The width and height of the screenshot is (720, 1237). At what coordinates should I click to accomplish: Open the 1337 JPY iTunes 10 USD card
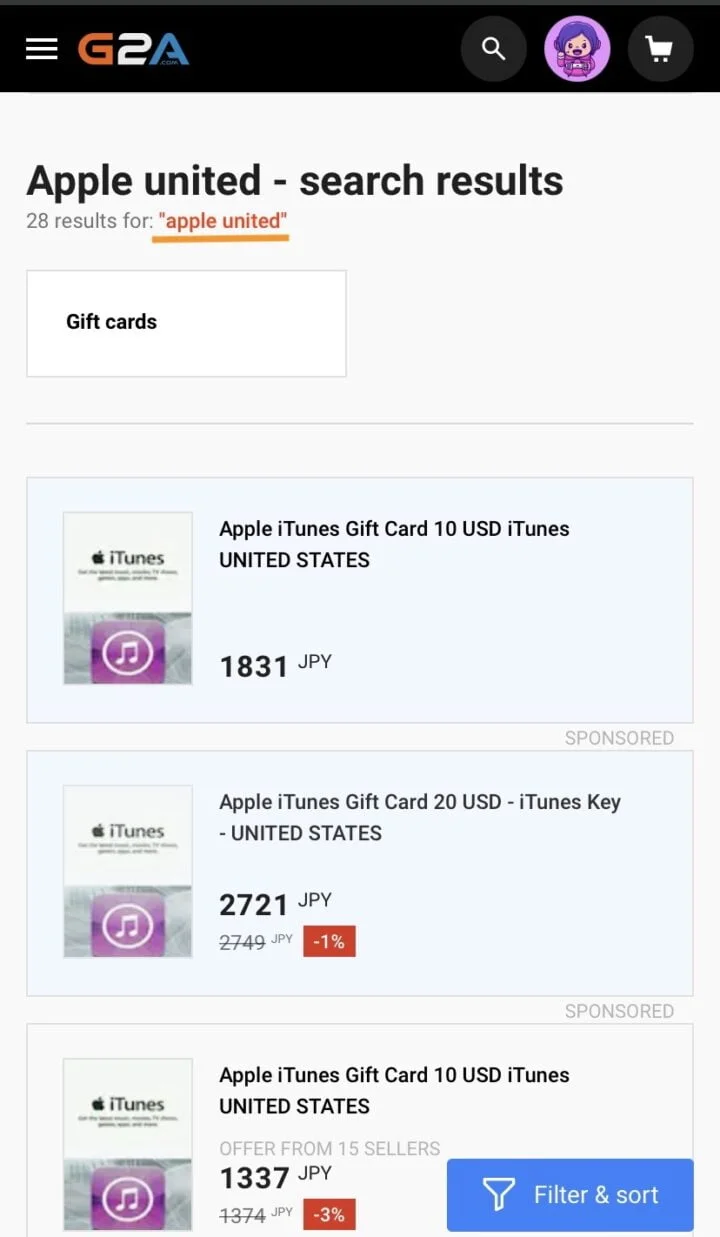coord(394,1090)
